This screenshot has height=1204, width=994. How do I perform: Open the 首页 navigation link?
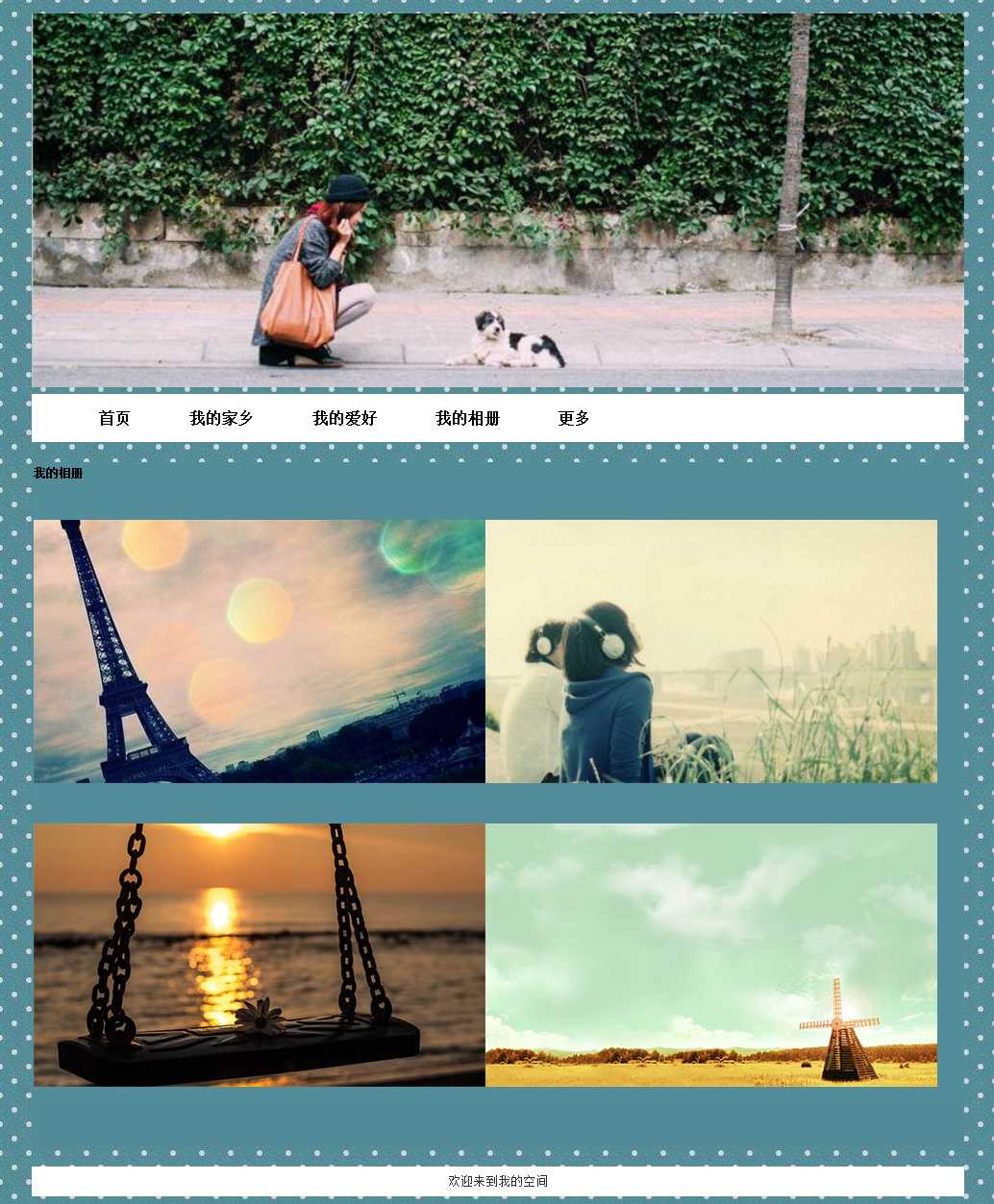click(113, 418)
